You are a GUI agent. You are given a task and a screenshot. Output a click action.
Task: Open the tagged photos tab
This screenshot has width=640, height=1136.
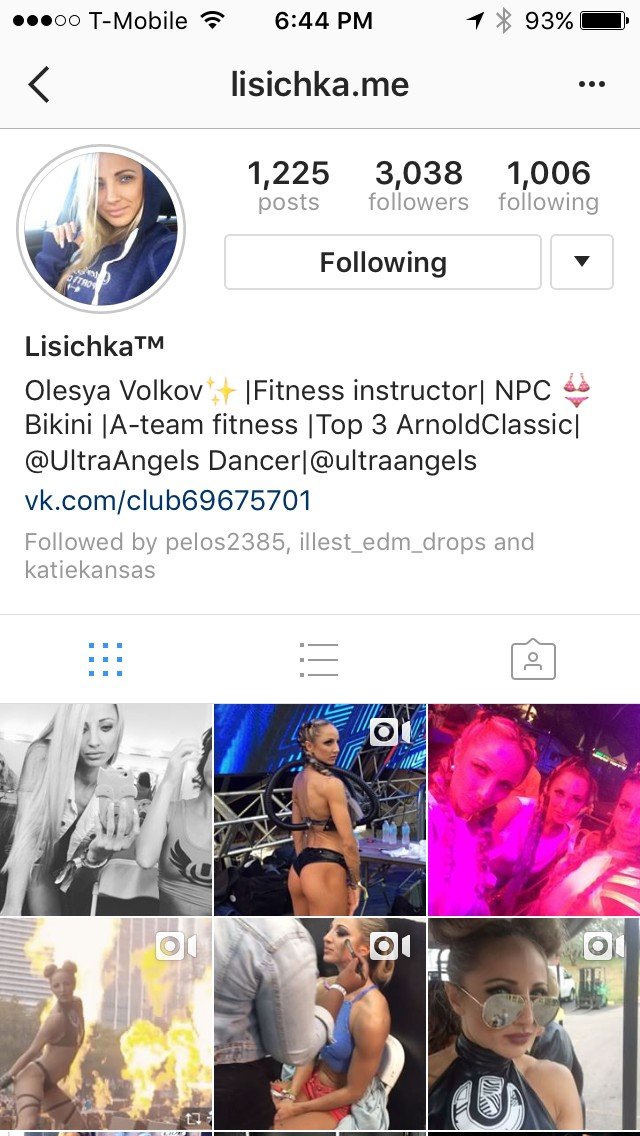533,660
